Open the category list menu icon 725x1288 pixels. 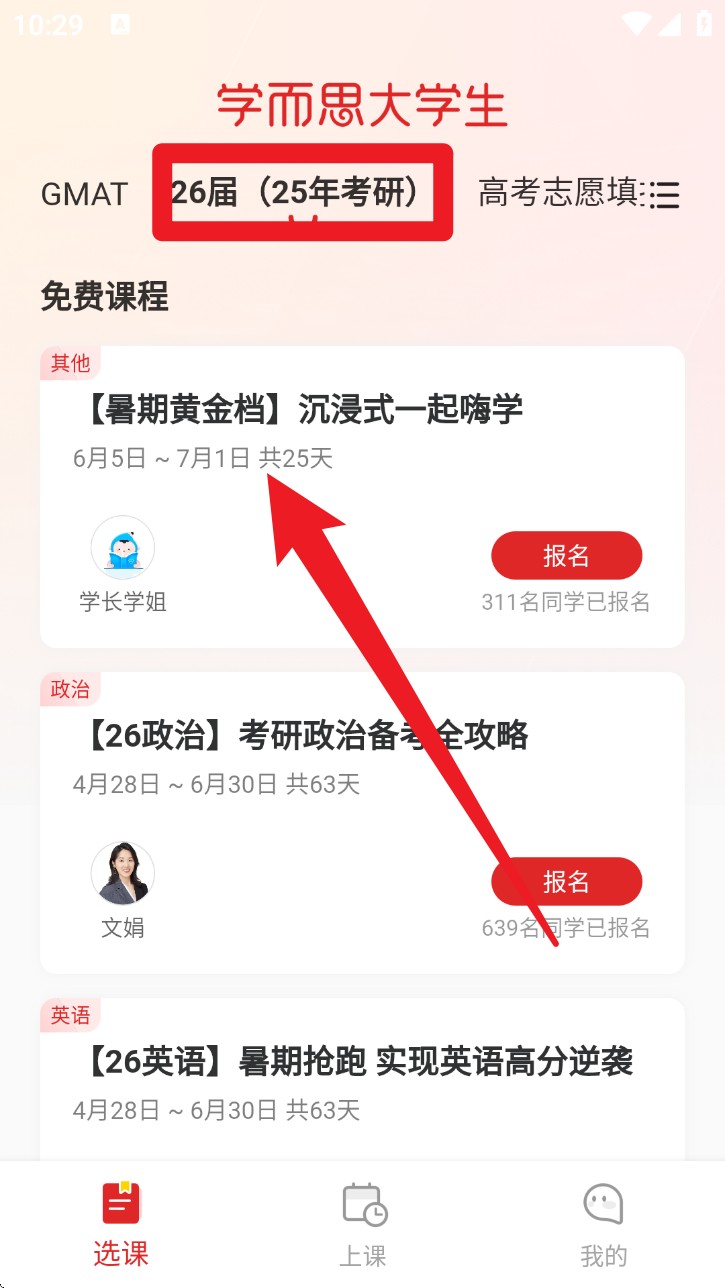tap(664, 195)
